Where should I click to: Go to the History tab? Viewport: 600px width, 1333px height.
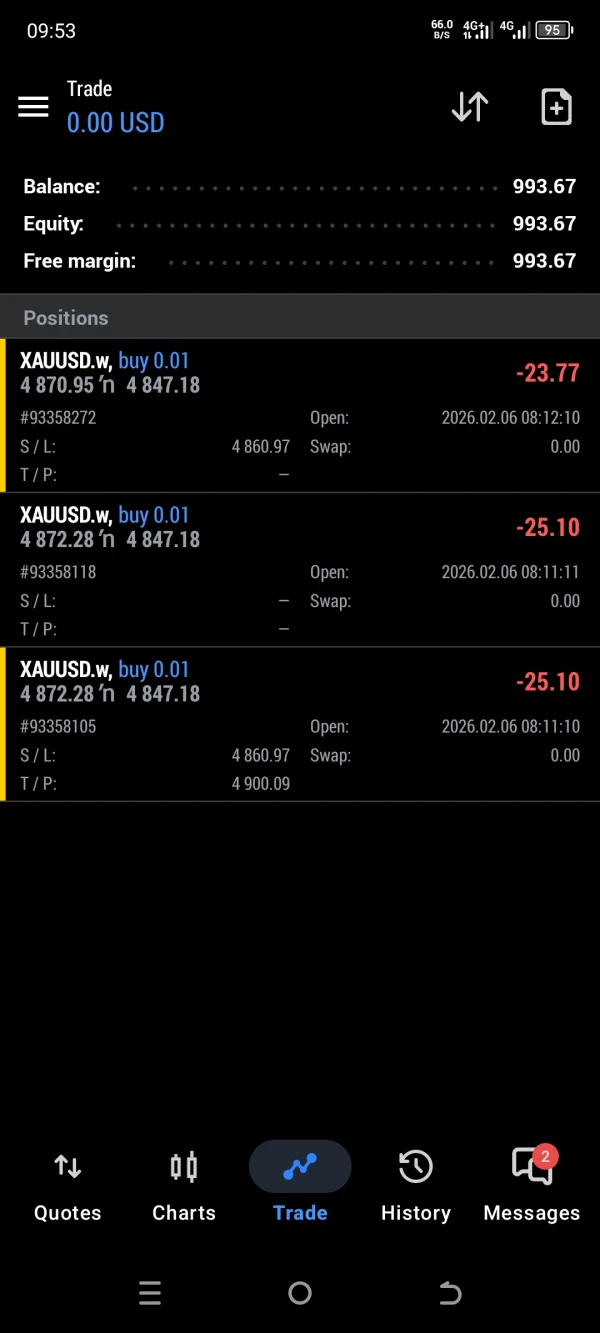pyautogui.click(x=416, y=1186)
